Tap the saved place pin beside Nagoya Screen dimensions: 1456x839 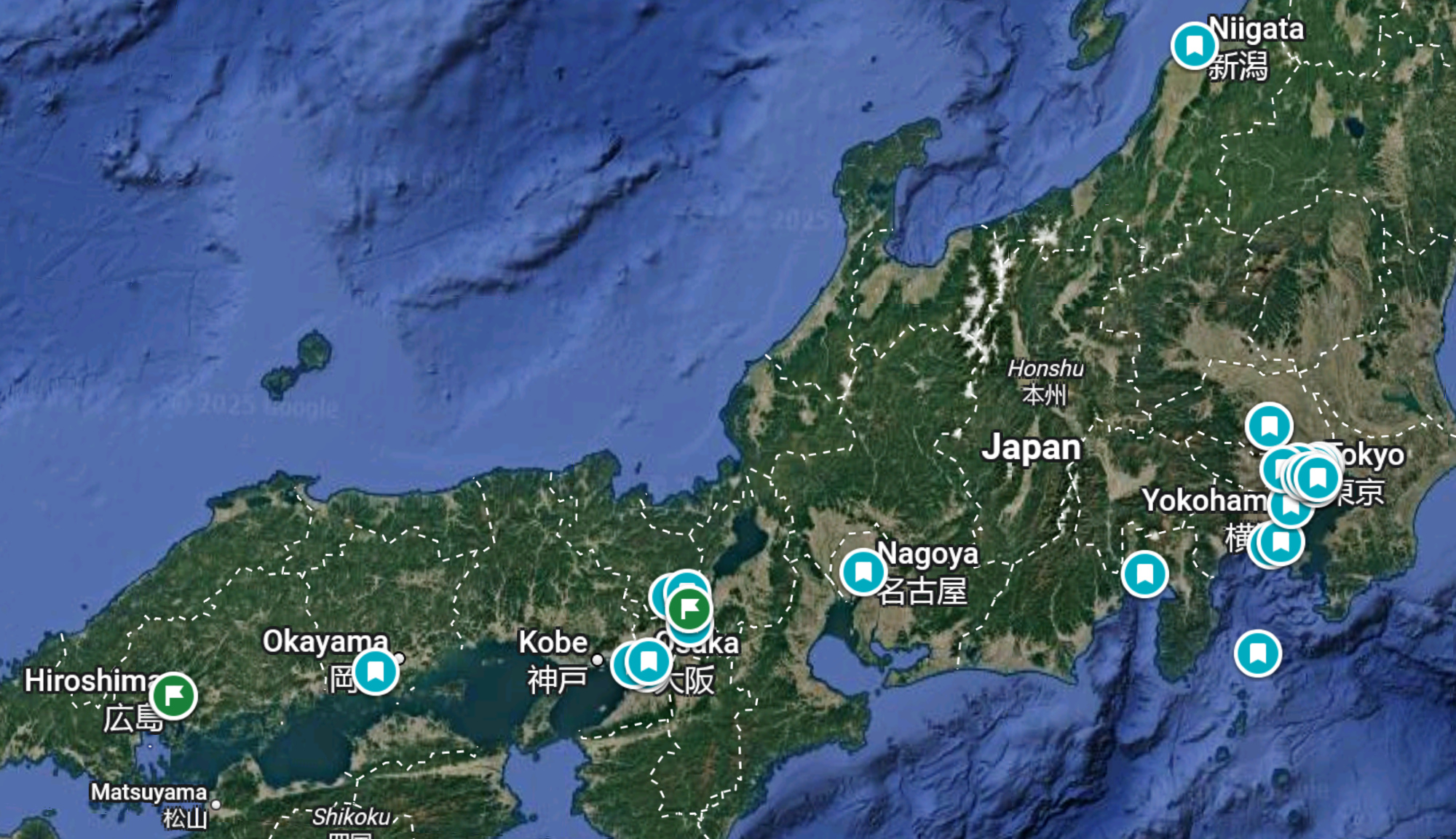click(x=863, y=572)
